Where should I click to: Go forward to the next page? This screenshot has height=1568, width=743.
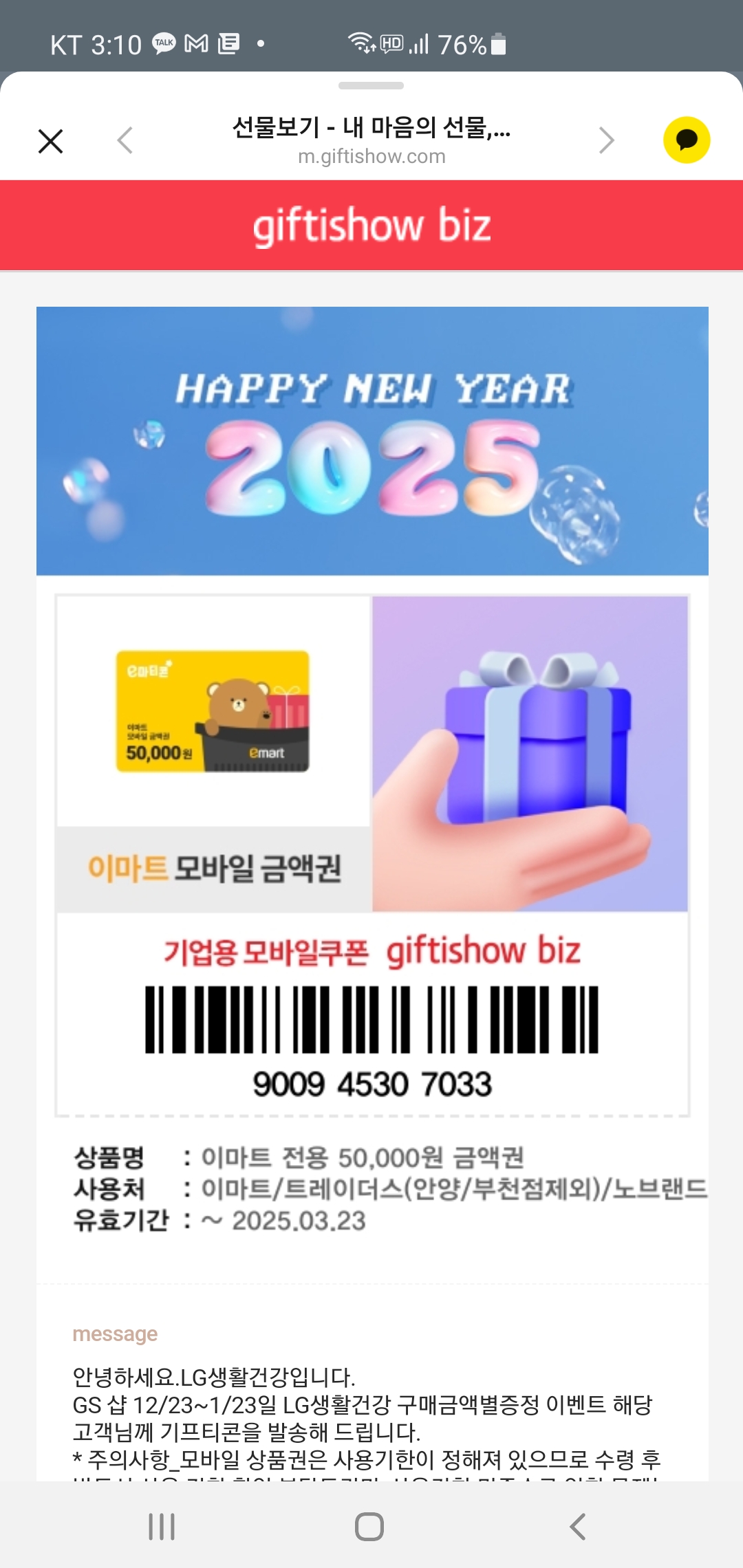pyautogui.click(x=606, y=141)
